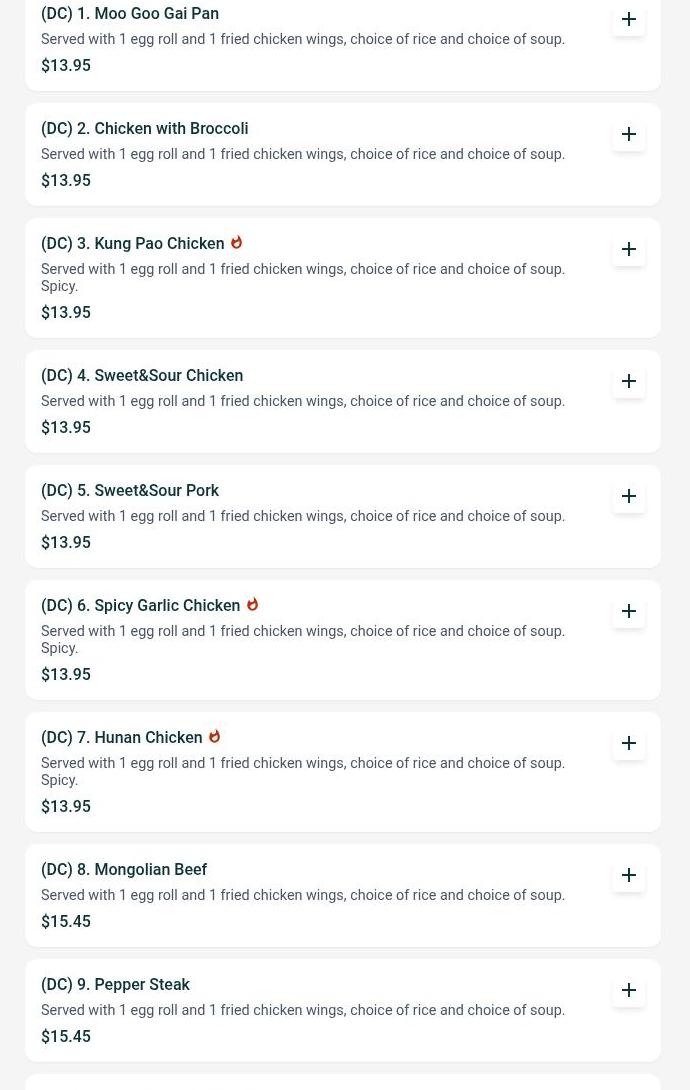Add Hunan Chicken with plus icon
Image resolution: width=690 pixels, height=1090 pixels.
click(629, 743)
